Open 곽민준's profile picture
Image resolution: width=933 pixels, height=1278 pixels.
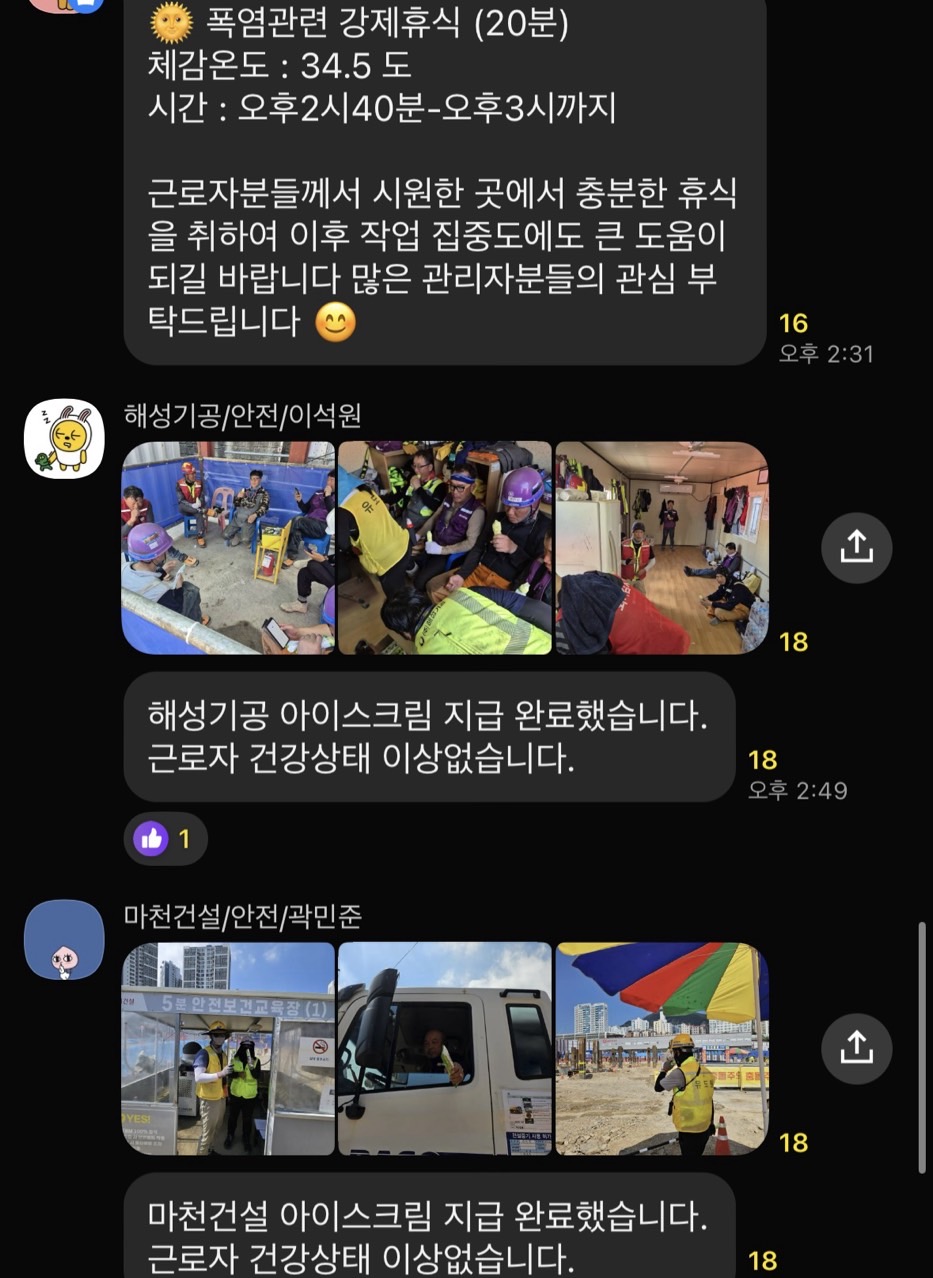click(64, 940)
